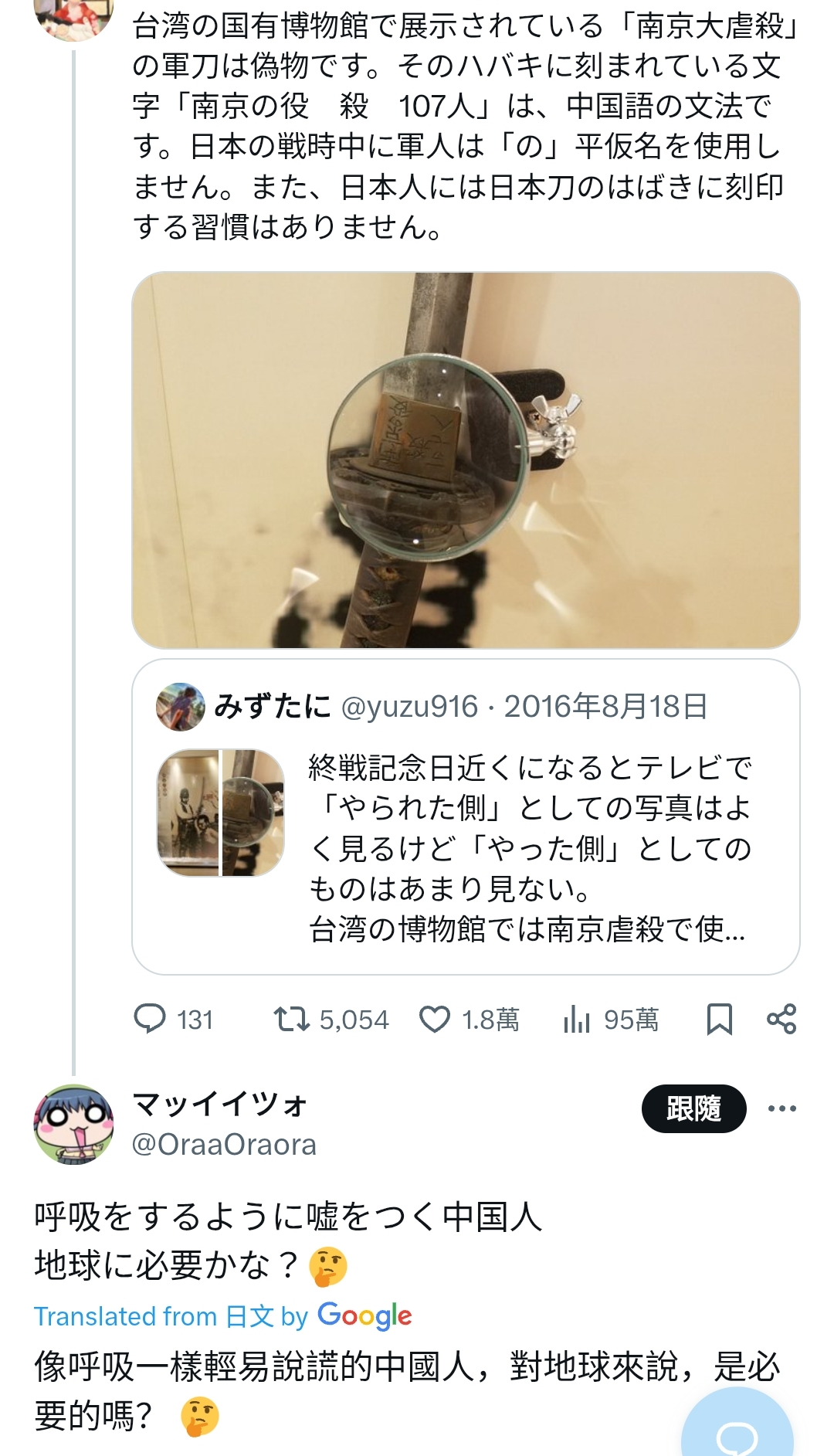Like the tweet with 1.8萬 likes
834x1456 pixels.
469,1019
